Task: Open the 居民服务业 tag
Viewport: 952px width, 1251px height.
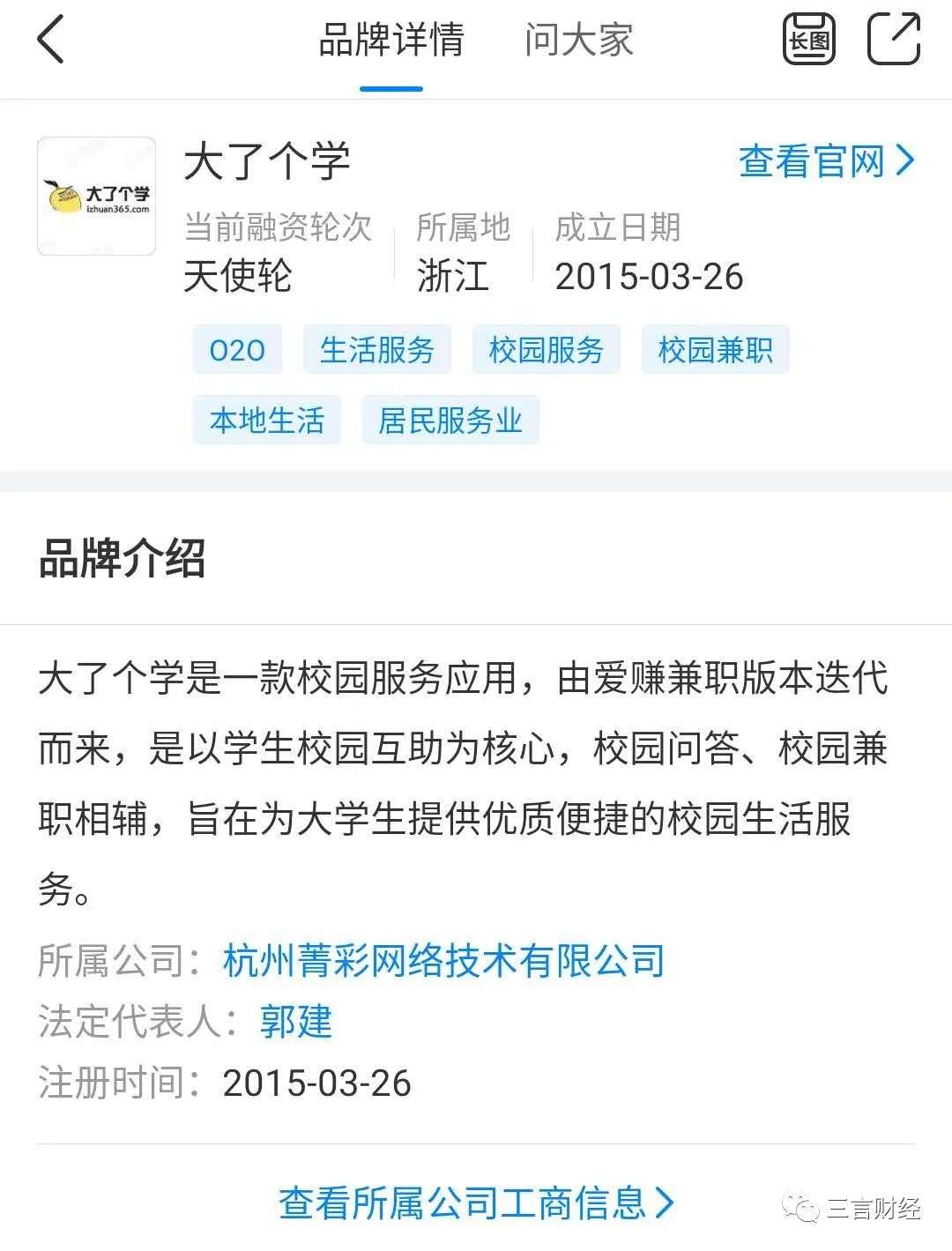Action: 450,421
